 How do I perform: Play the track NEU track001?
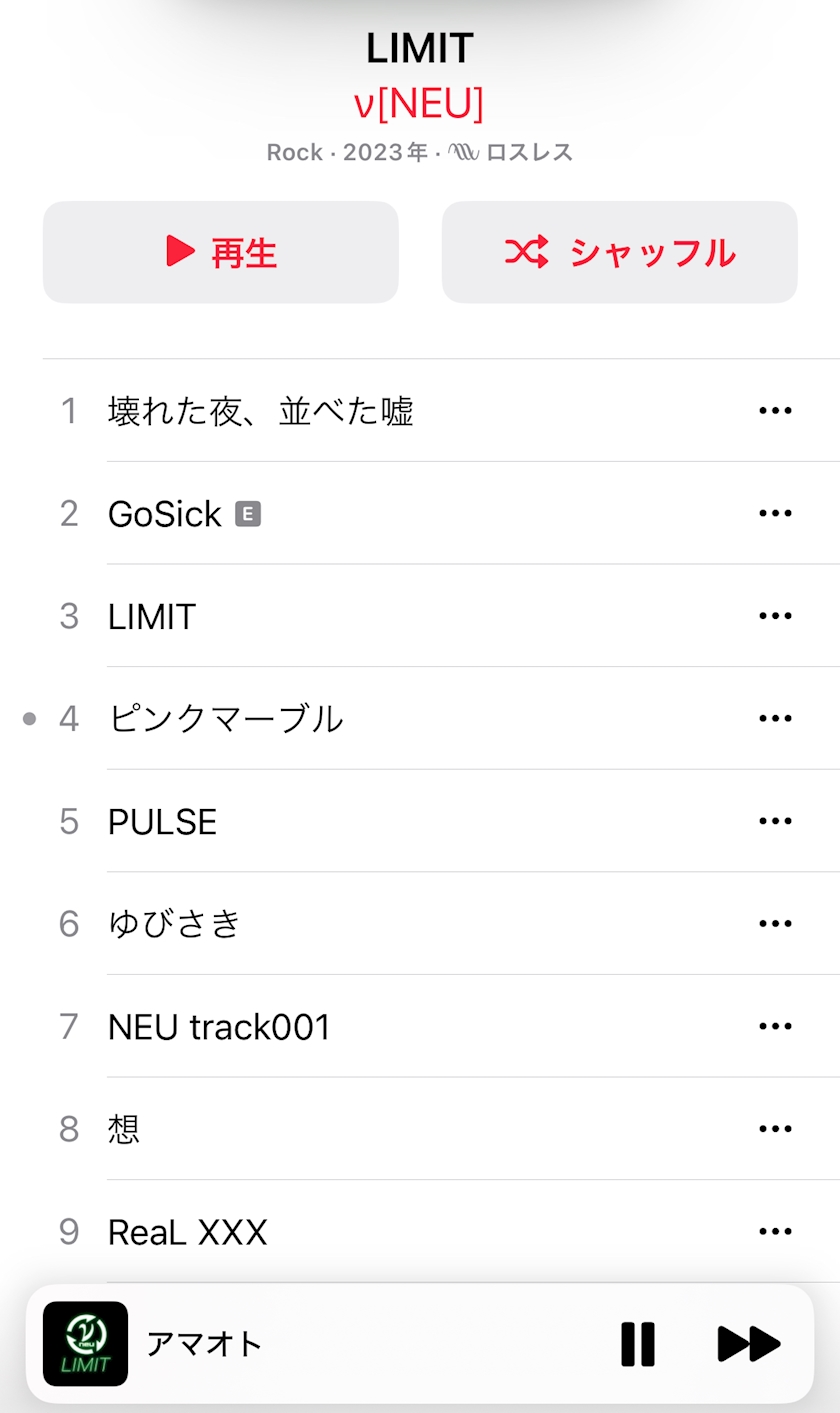(x=219, y=1027)
